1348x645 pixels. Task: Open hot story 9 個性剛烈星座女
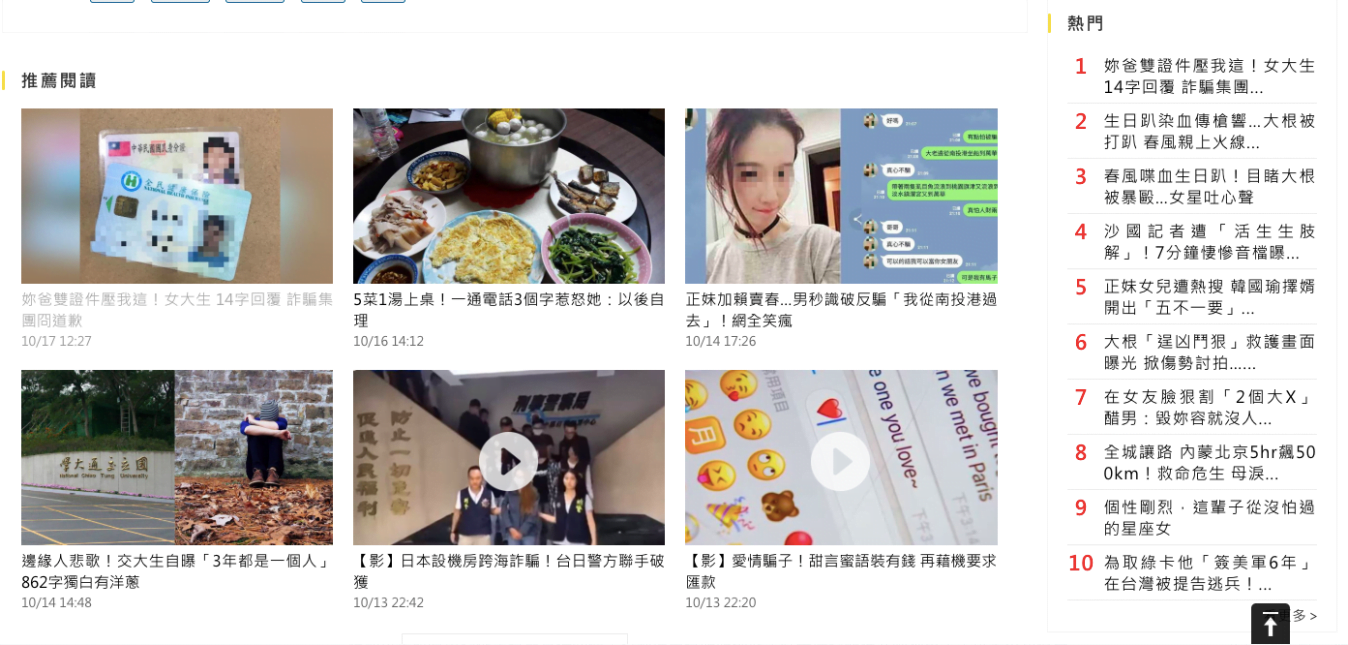pos(1208,517)
